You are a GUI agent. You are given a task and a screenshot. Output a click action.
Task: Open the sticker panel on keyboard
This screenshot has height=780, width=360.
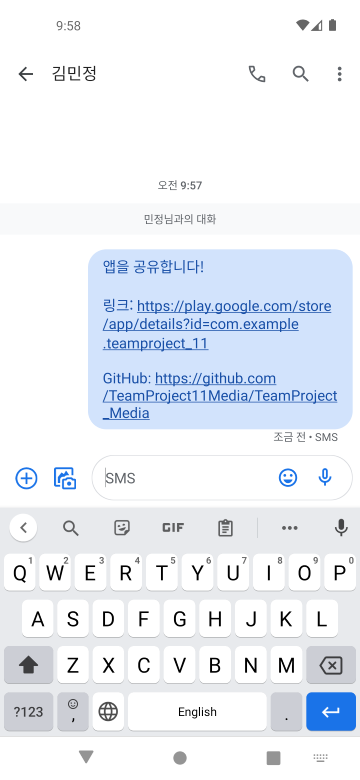pos(122,527)
